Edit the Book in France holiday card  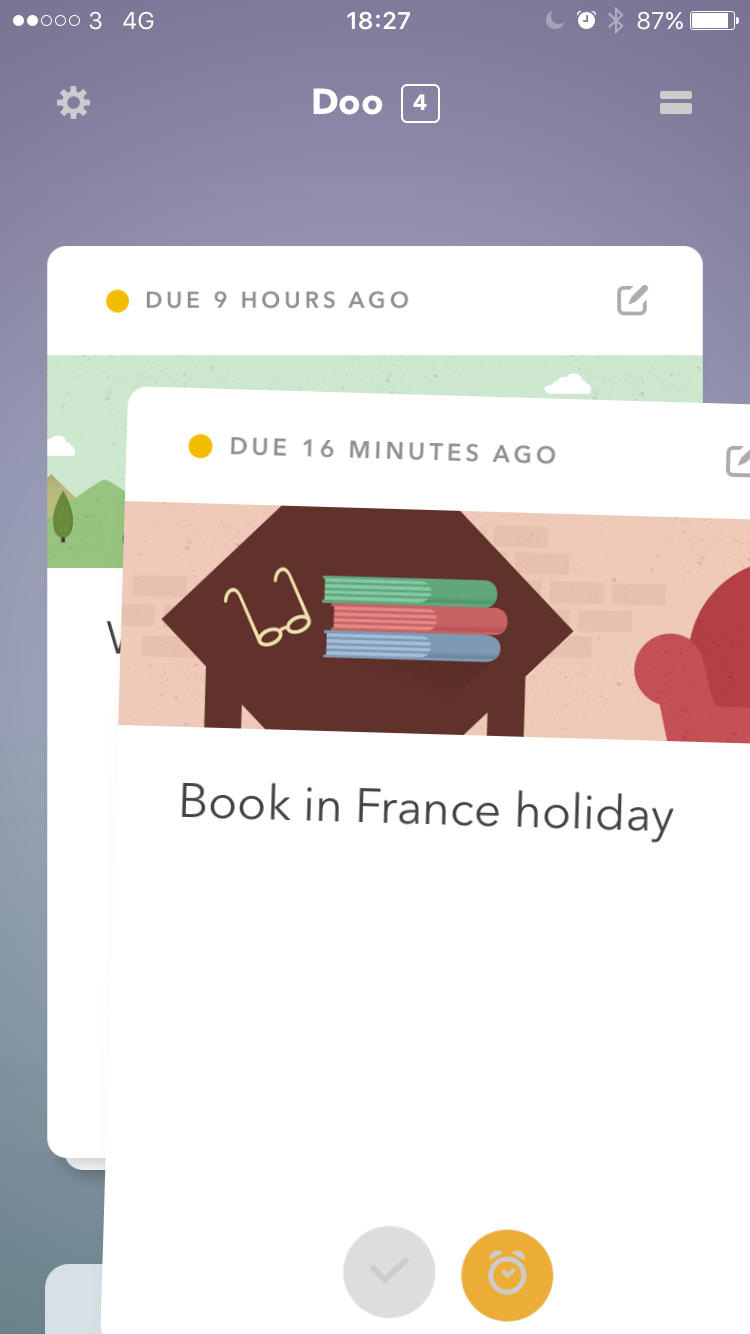click(x=738, y=461)
